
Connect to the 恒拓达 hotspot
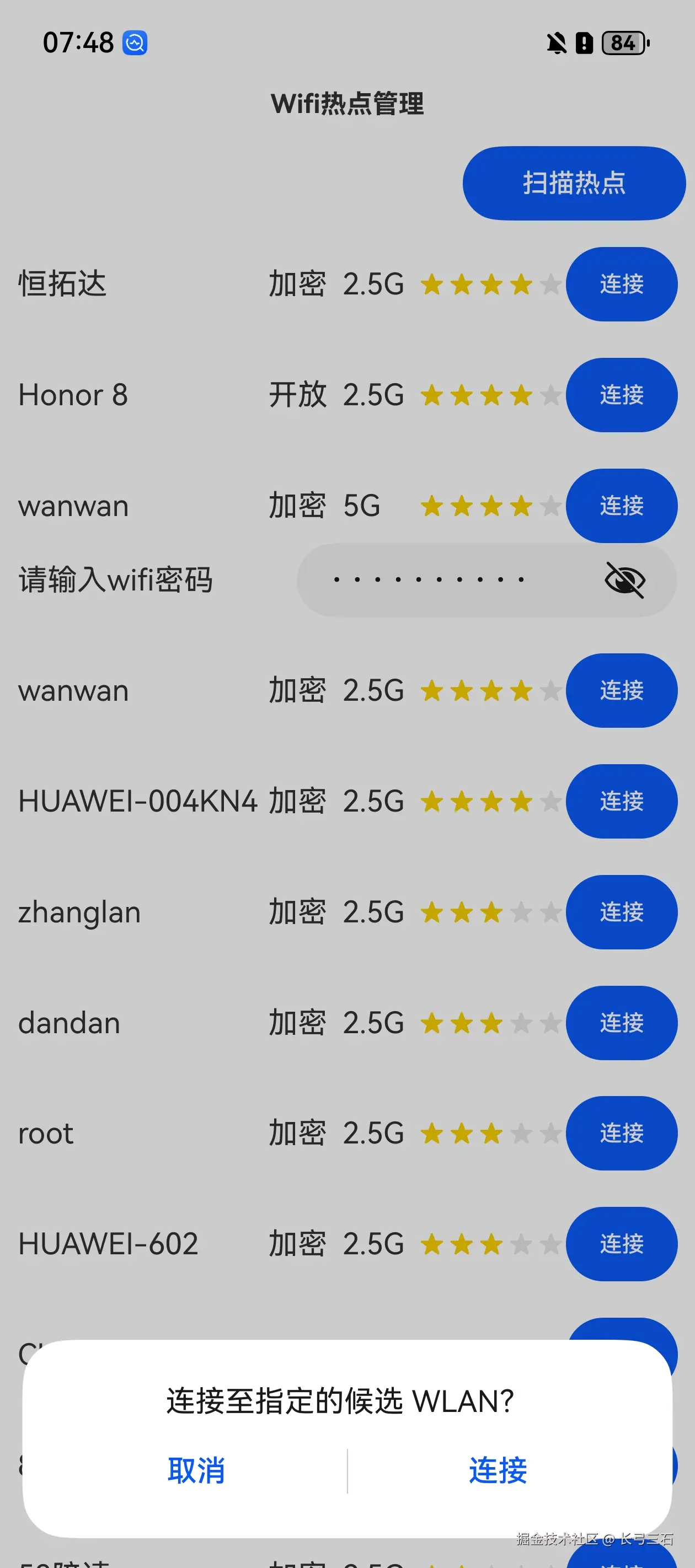click(x=621, y=284)
